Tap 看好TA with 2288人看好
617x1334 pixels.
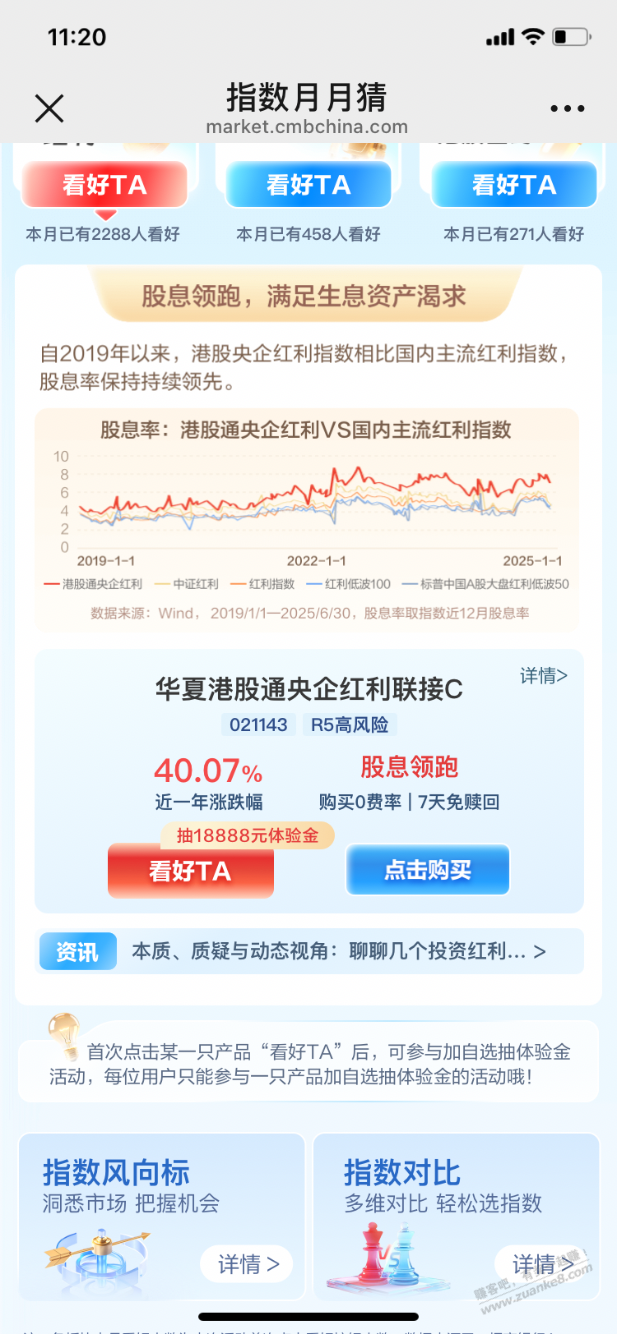click(x=105, y=185)
